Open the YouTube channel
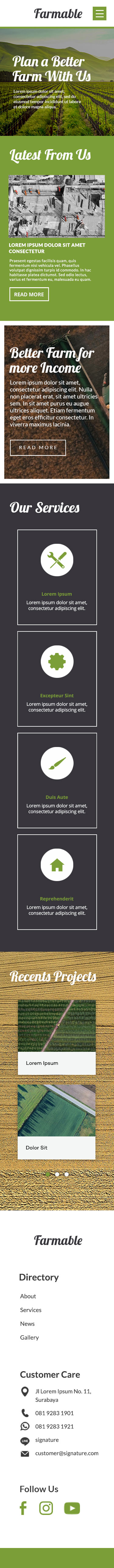The image size is (114, 1568). (72, 1508)
